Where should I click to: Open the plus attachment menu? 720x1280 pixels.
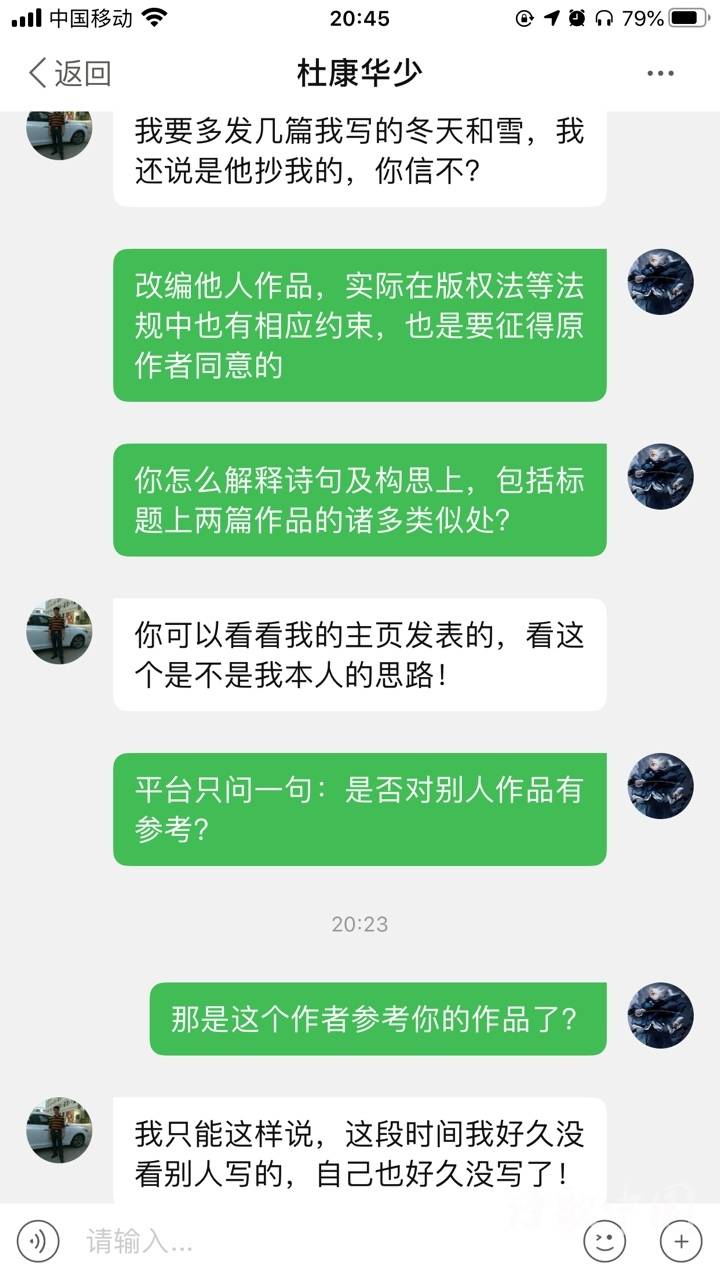point(681,1242)
